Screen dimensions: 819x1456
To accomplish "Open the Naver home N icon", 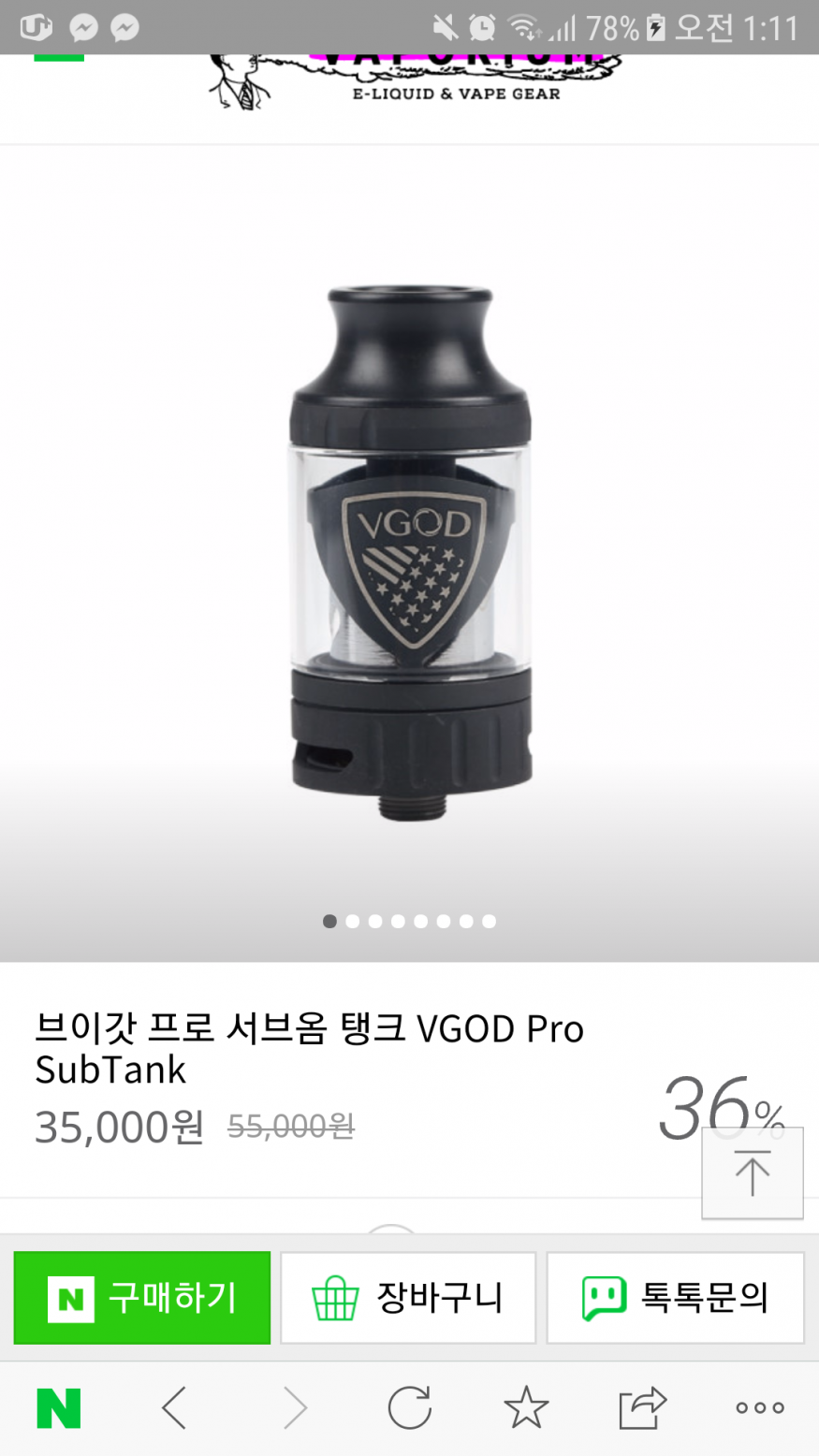I will pyautogui.click(x=59, y=1407).
